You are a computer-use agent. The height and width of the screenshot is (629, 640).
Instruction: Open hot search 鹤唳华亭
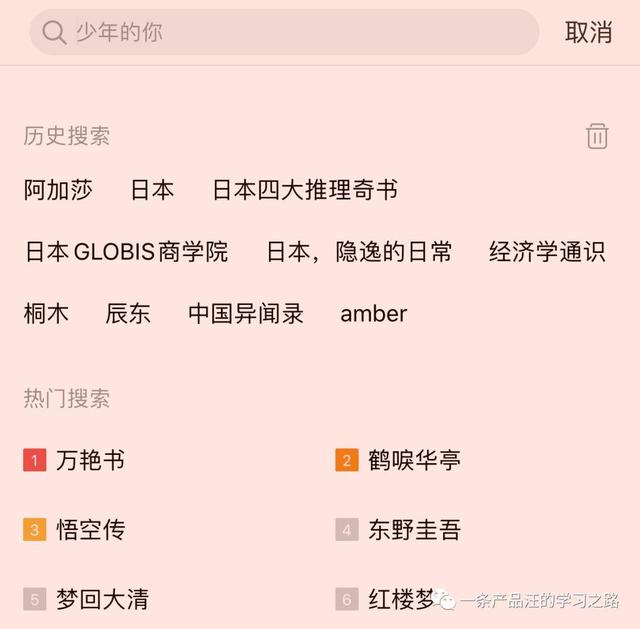point(413,460)
